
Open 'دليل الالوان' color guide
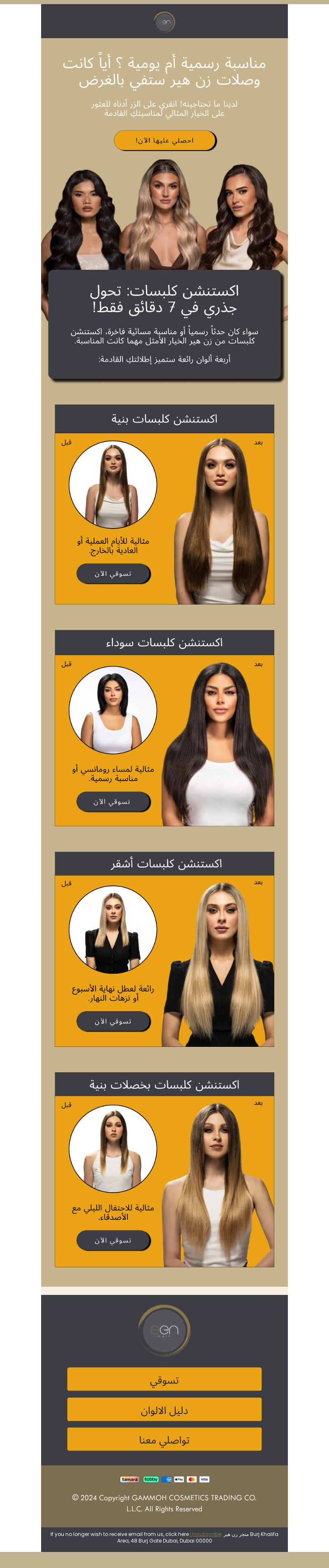tap(164, 1409)
